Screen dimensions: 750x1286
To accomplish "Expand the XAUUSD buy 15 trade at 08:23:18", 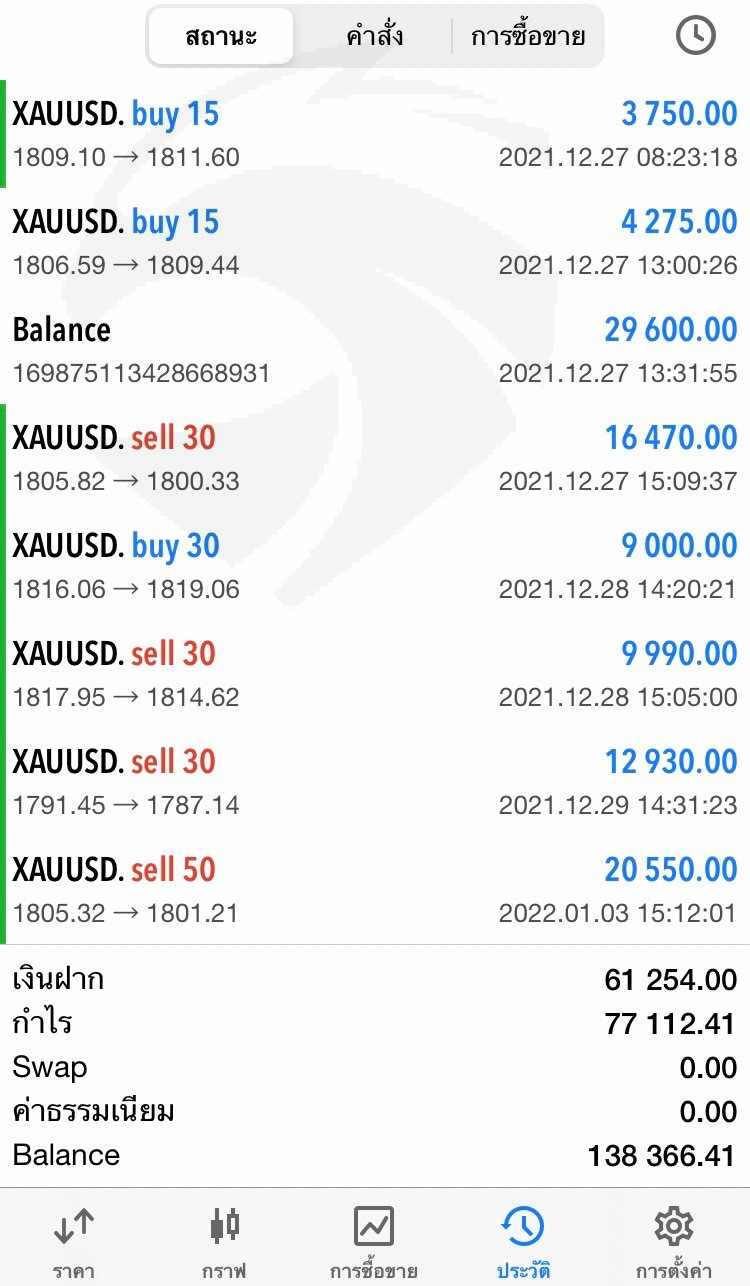I will point(375,134).
